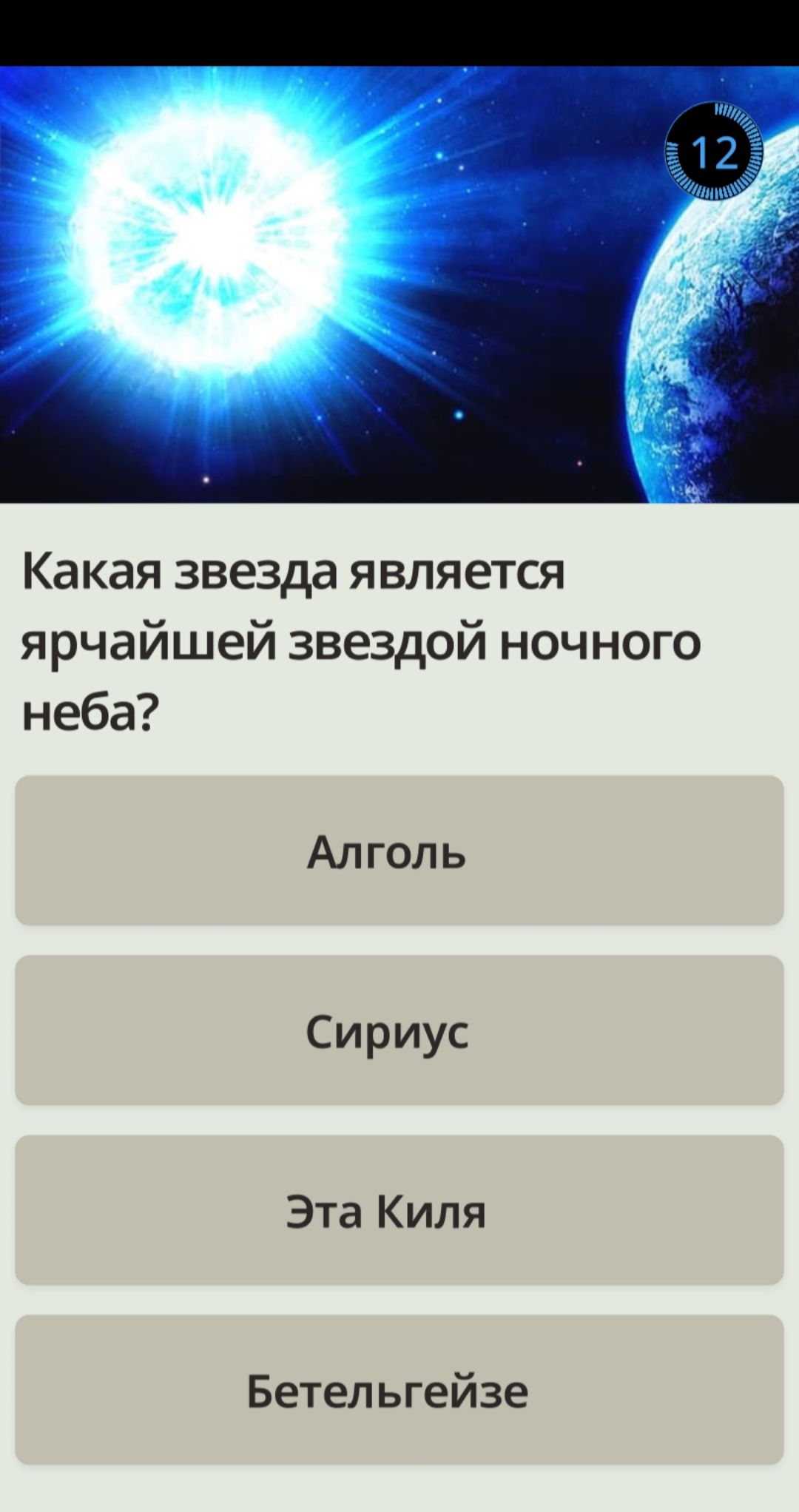799x1512 pixels.
Task: Answer with Бетельгейзе
Action: (x=399, y=1390)
